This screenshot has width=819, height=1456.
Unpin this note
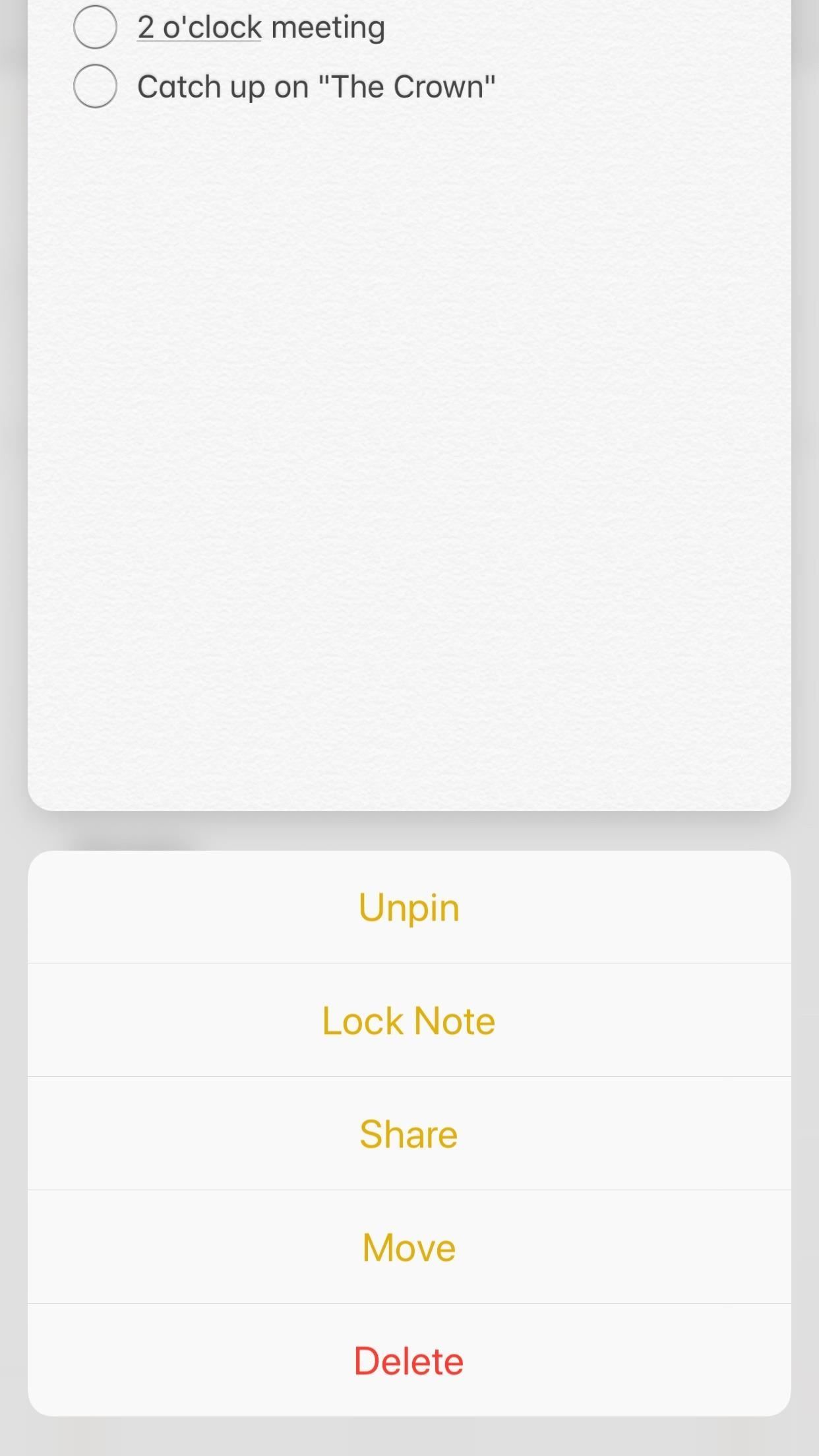[x=409, y=907]
